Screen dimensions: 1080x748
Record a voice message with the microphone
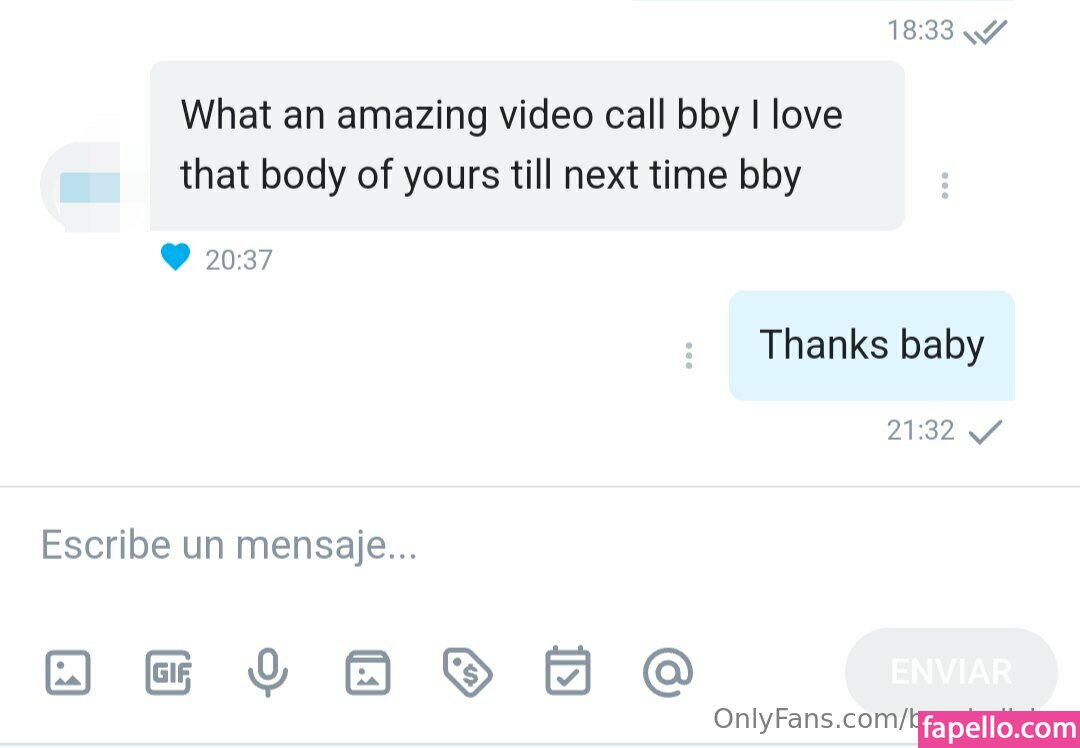(x=268, y=672)
